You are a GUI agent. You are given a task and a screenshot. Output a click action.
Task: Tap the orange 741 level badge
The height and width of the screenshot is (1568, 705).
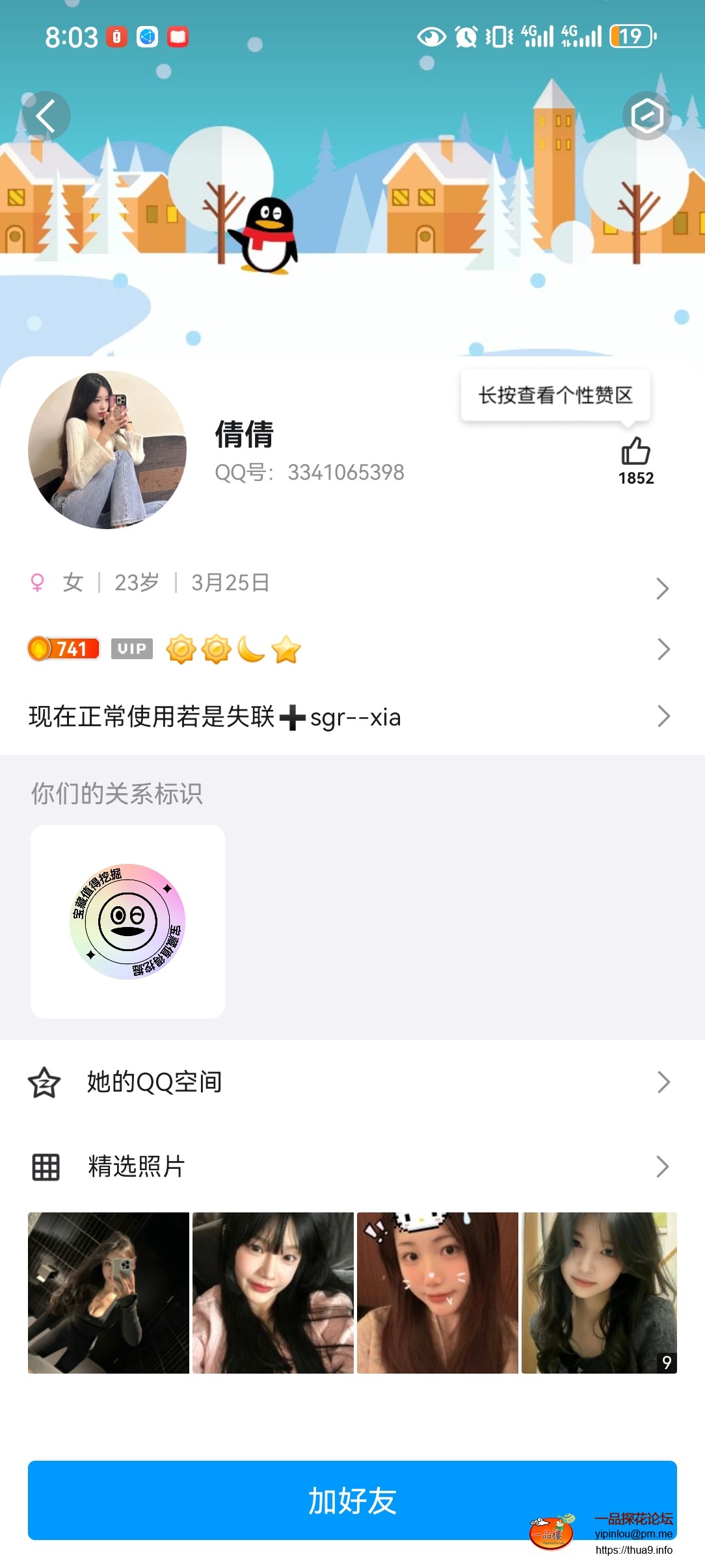point(62,648)
